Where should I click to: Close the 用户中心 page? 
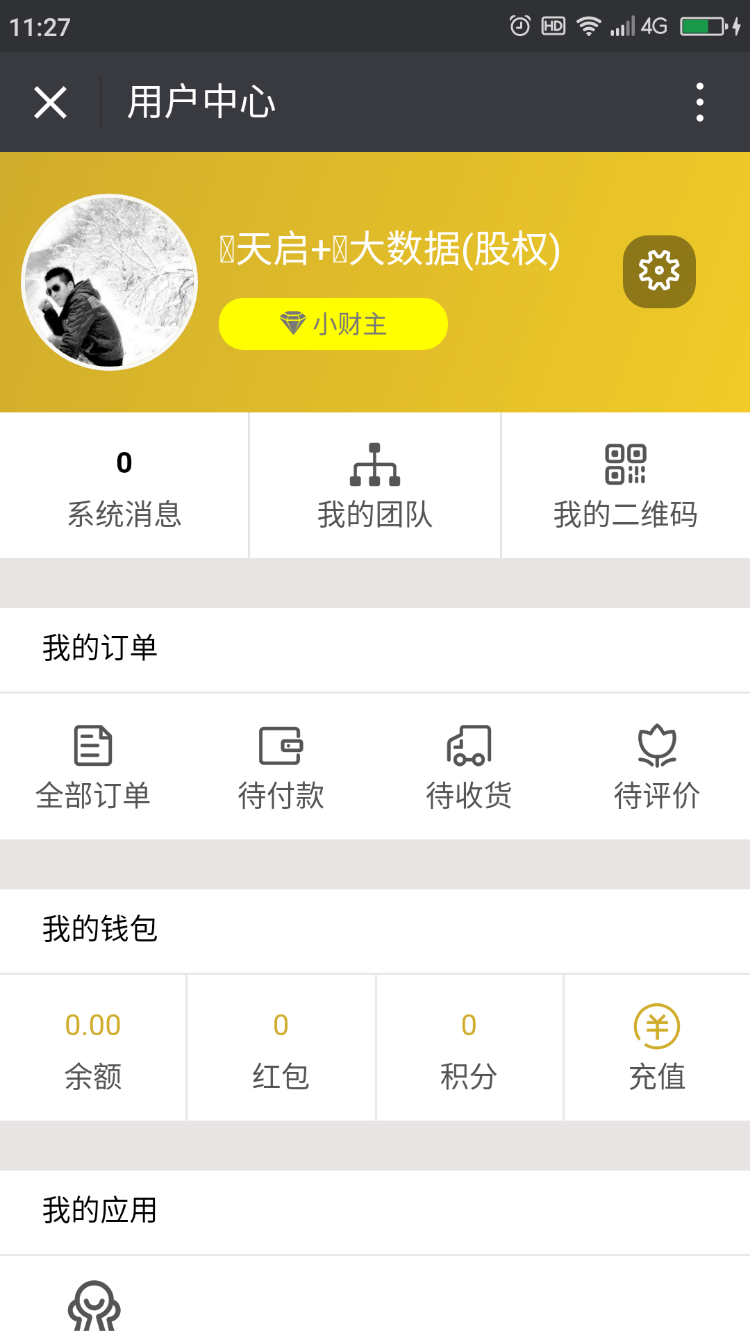tap(50, 102)
